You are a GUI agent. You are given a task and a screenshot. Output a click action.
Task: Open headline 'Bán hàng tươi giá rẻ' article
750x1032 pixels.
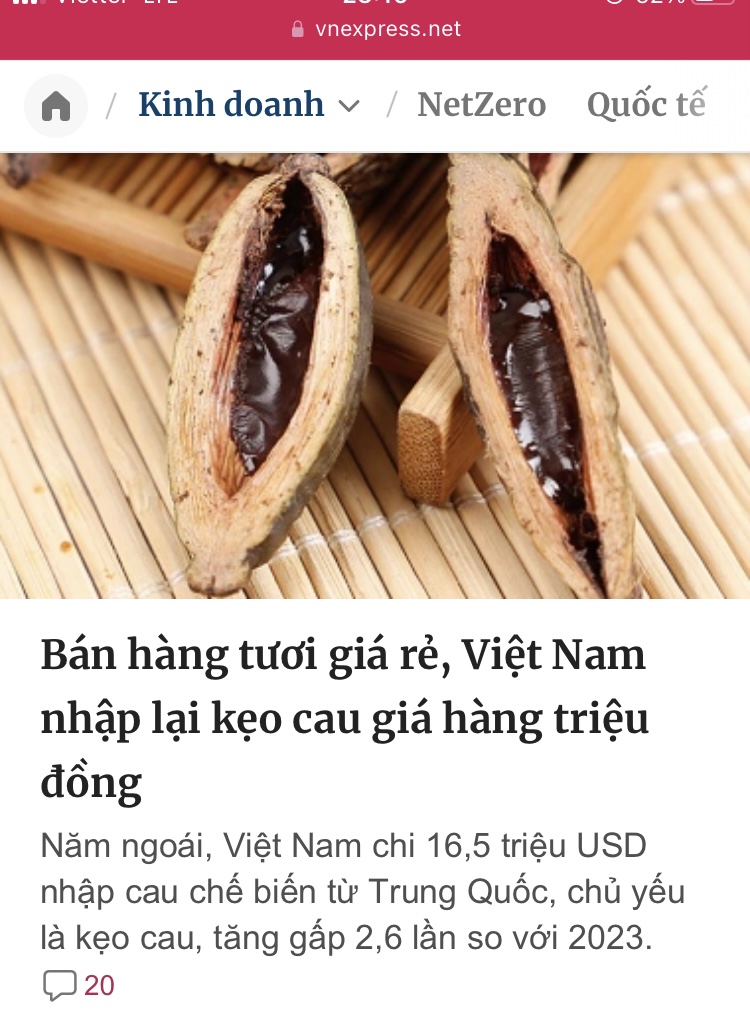click(x=344, y=718)
